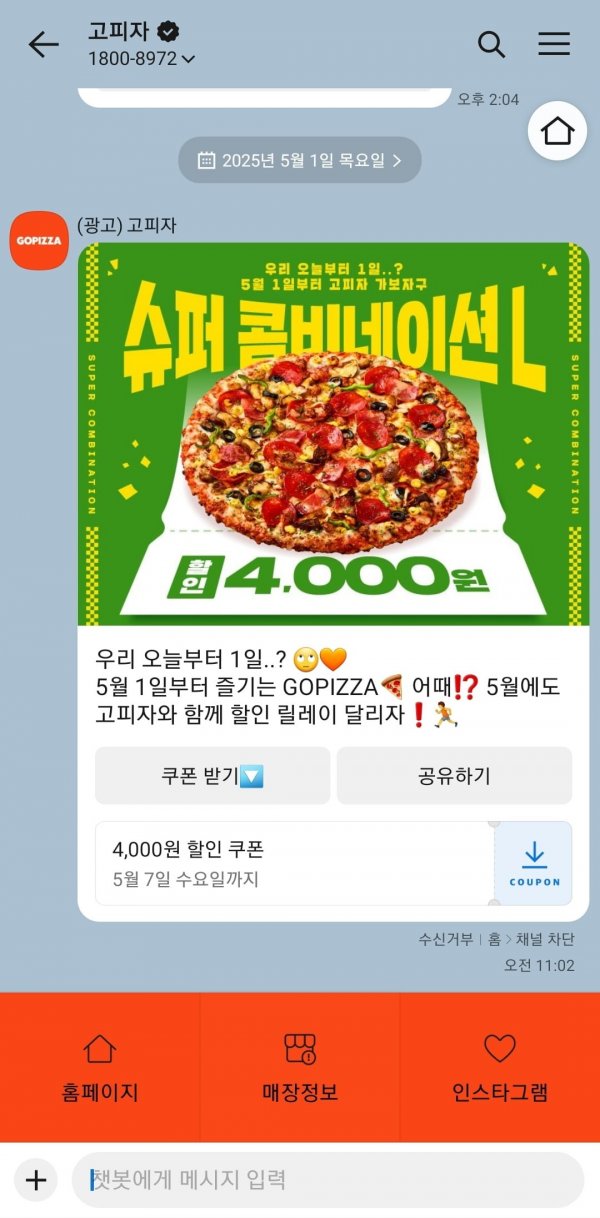Tap 공유하기 to share the message
This screenshot has height=1218, width=600.
454,776
